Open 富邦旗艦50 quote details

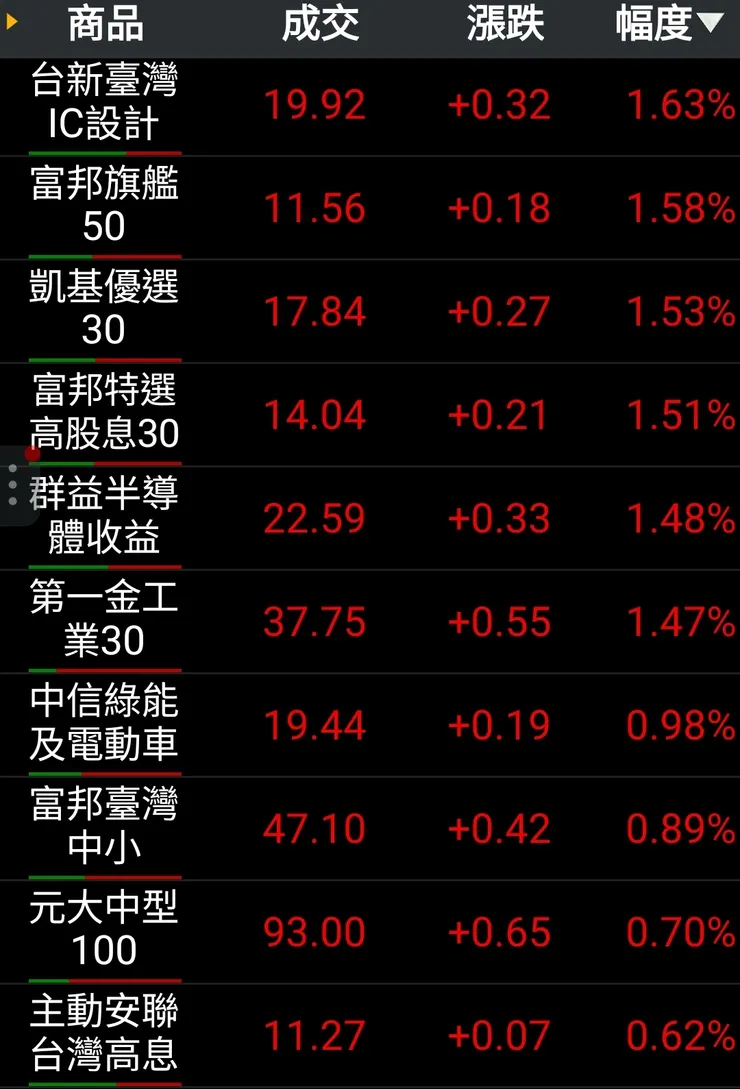coord(104,208)
